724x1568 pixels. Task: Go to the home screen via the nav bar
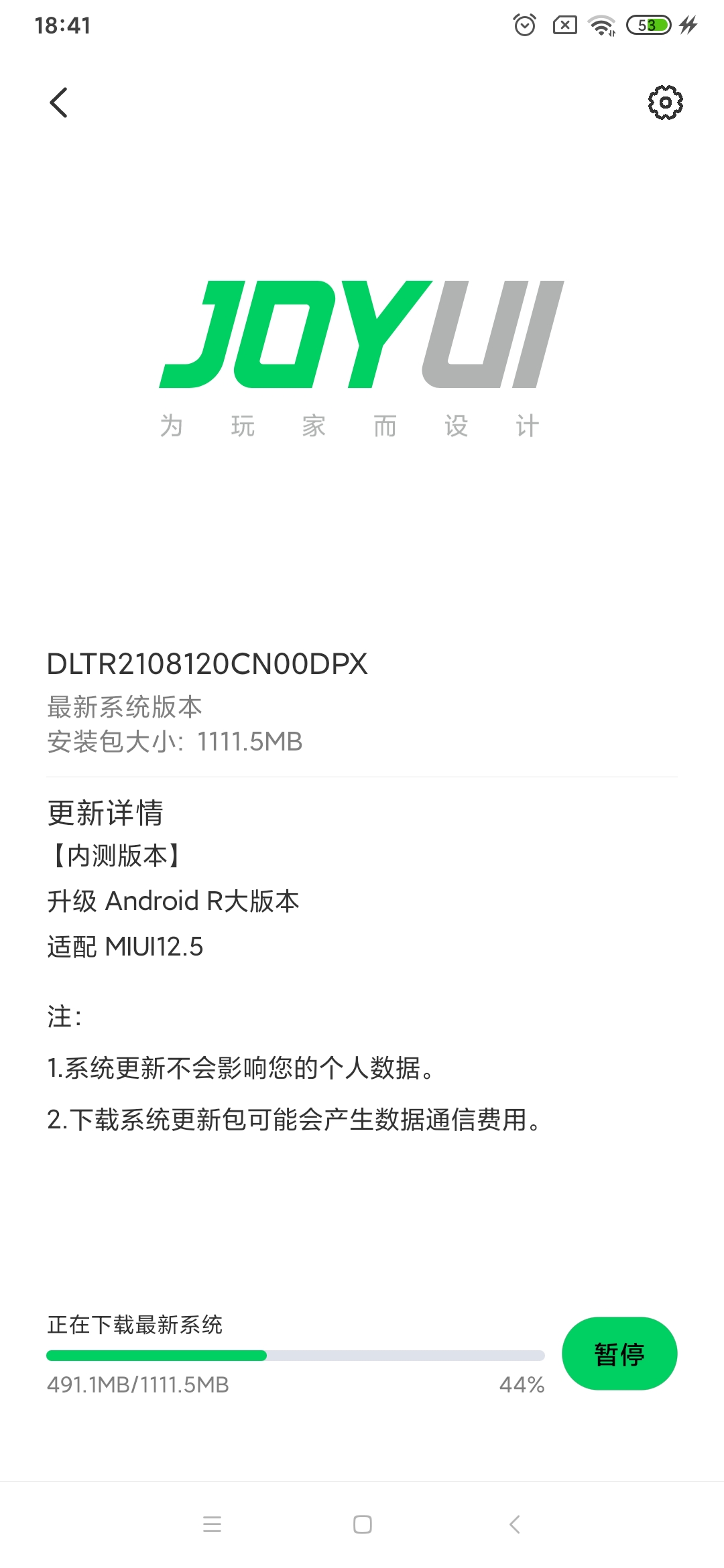363,1524
